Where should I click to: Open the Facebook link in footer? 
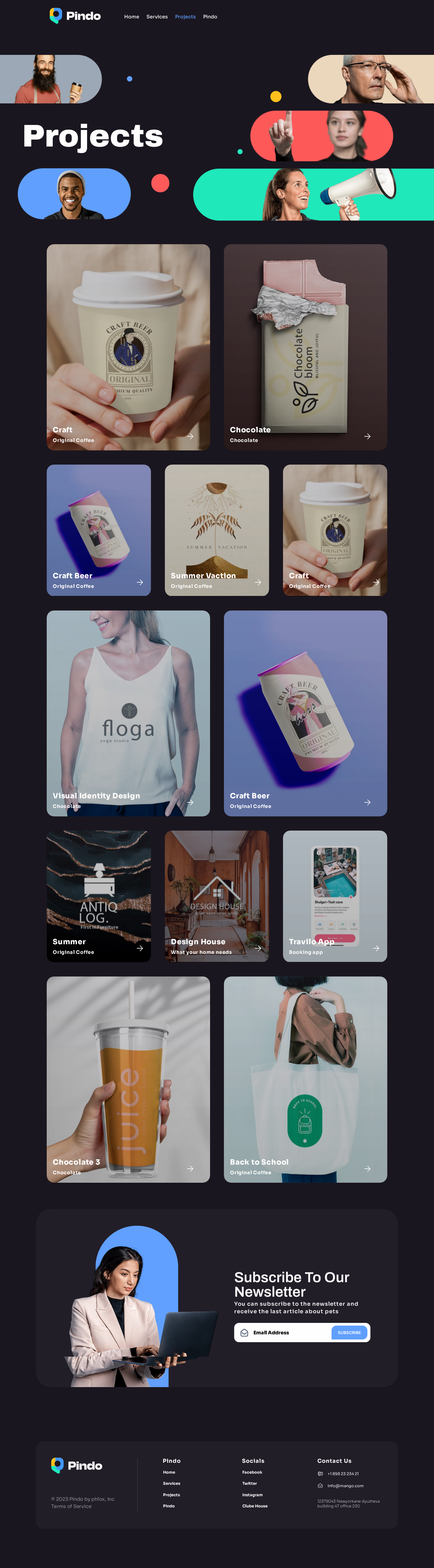coord(252,1472)
